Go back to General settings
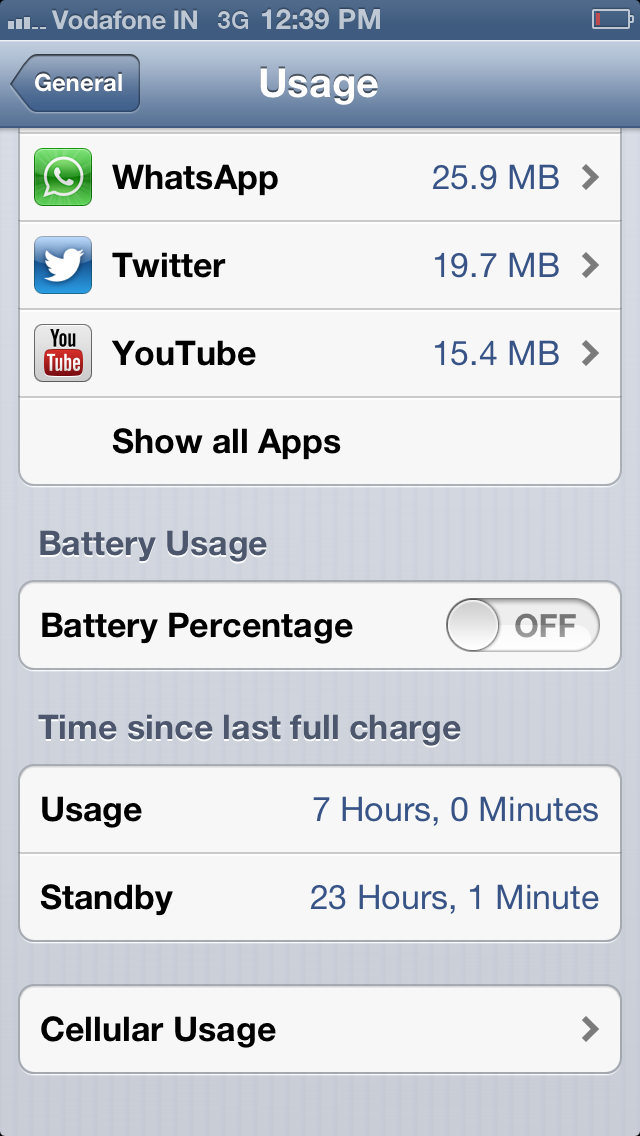The width and height of the screenshot is (640, 1136). click(x=76, y=84)
